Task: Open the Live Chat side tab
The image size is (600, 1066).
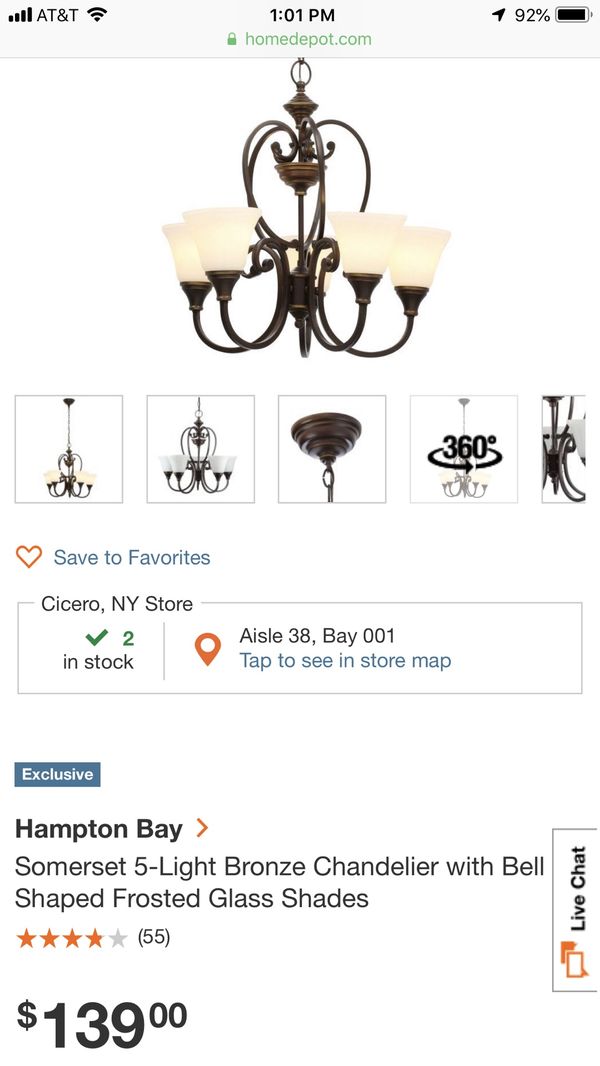Action: pyautogui.click(x=576, y=910)
